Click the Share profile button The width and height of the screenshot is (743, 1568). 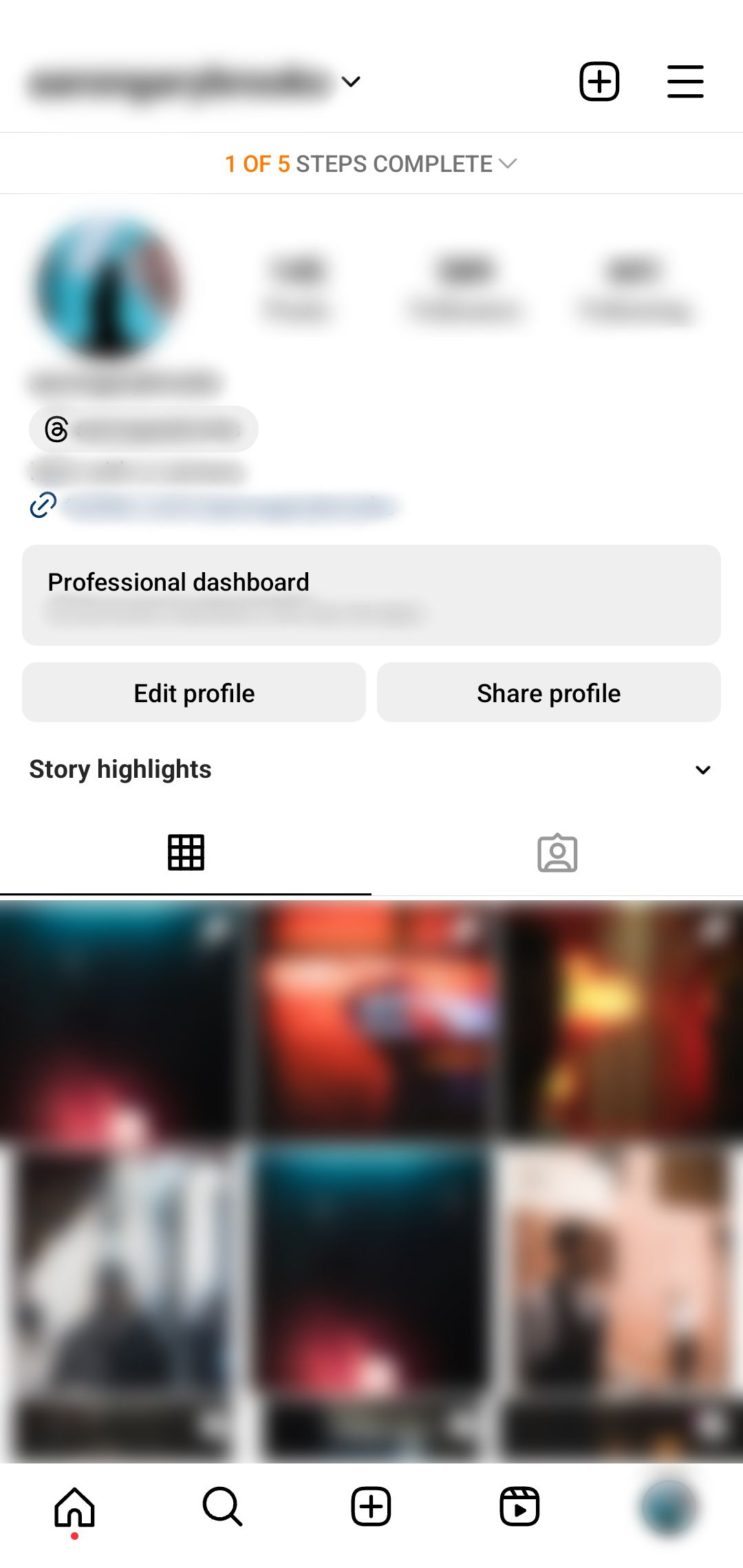pyautogui.click(x=548, y=693)
